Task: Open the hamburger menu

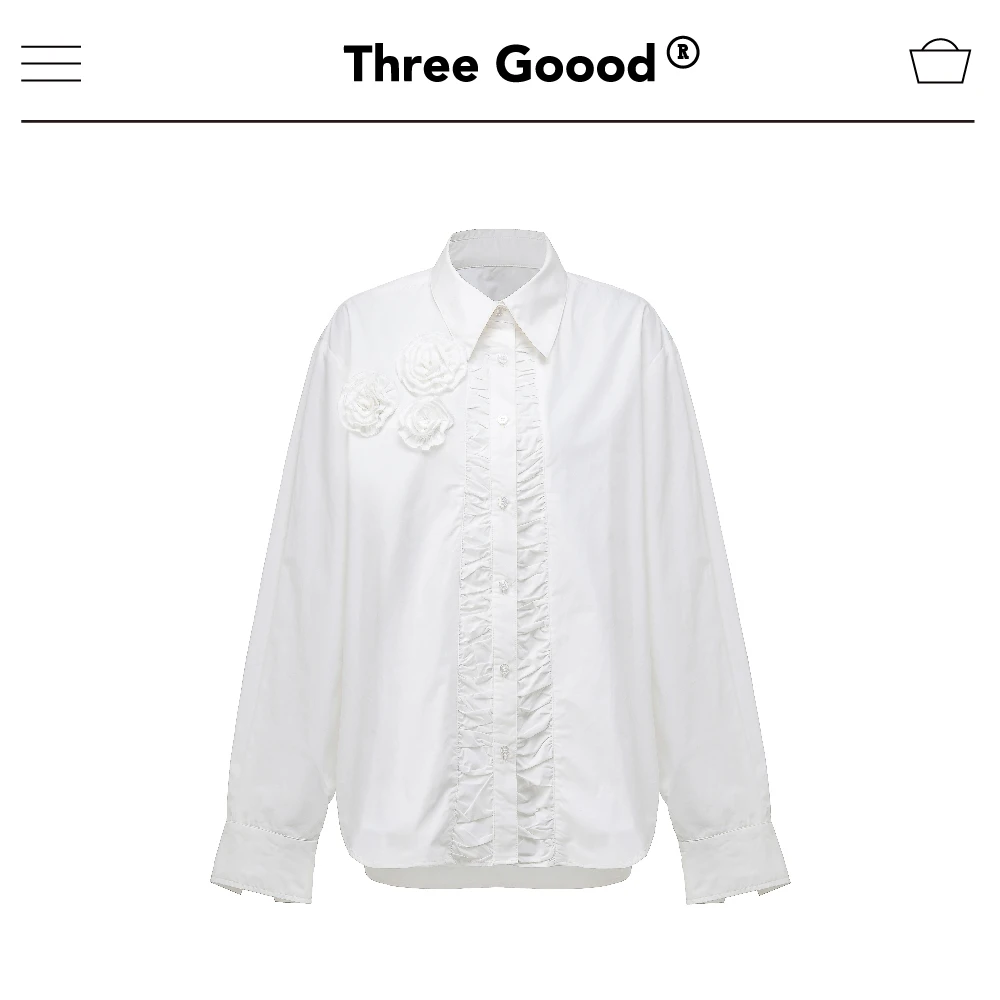Action: click(x=51, y=63)
